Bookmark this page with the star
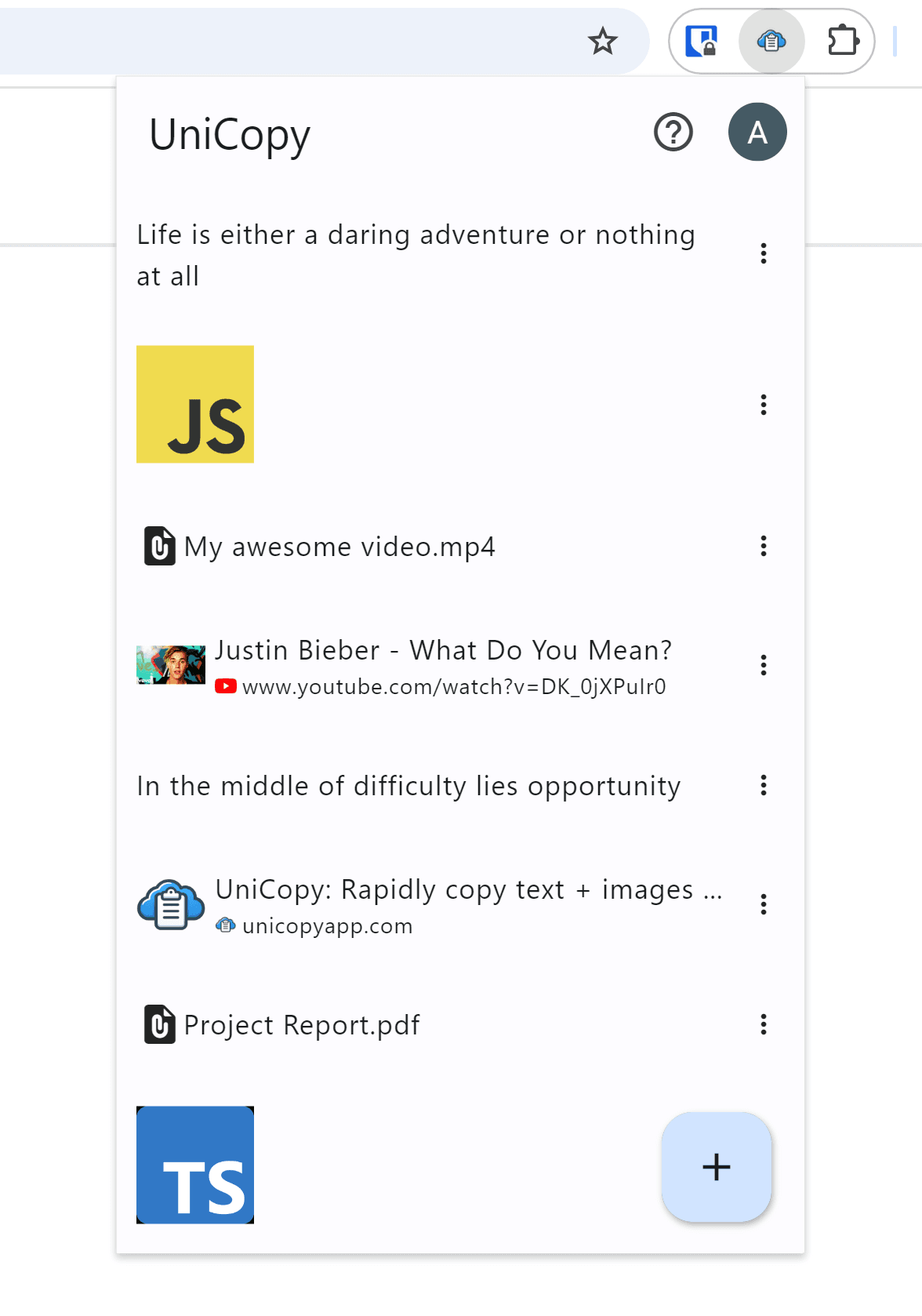The height and width of the screenshot is (1316, 922). (602, 41)
